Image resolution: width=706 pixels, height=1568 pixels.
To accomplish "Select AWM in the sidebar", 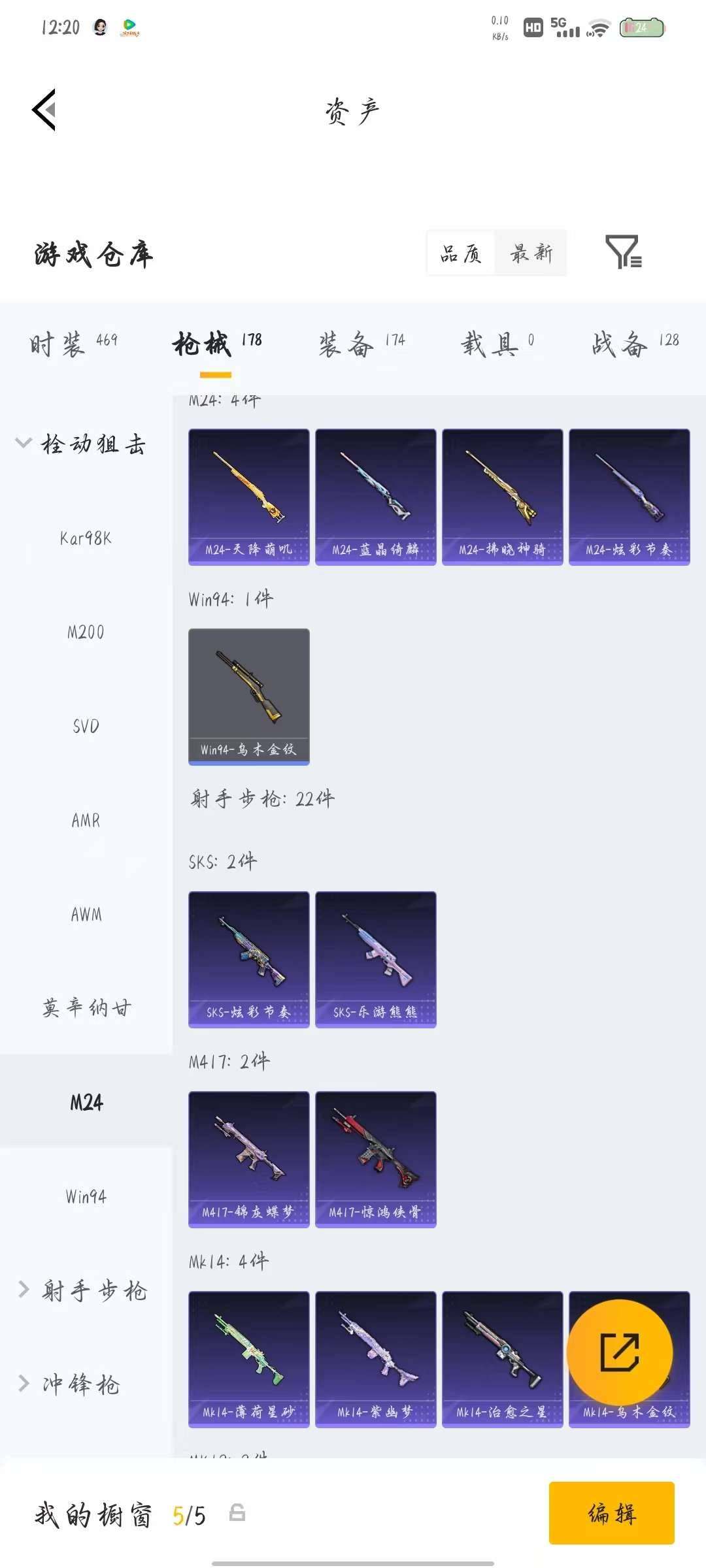I will (x=86, y=914).
